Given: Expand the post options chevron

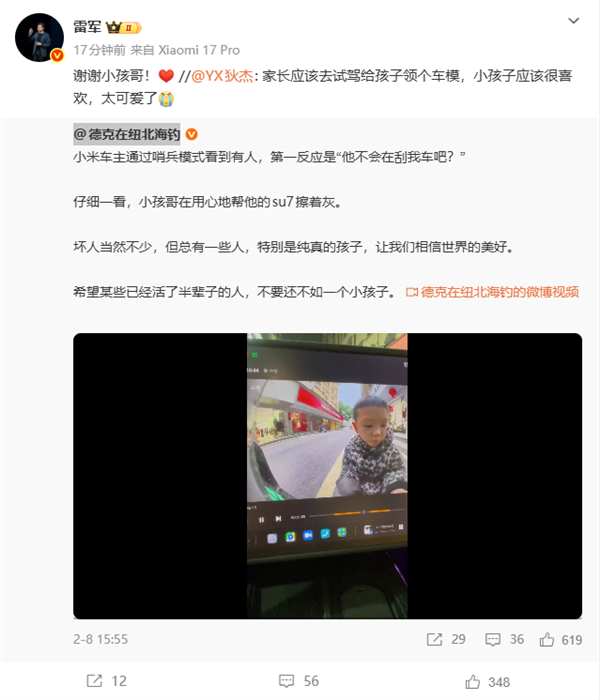Looking at the screenshot, I should [x=572, y=20].
